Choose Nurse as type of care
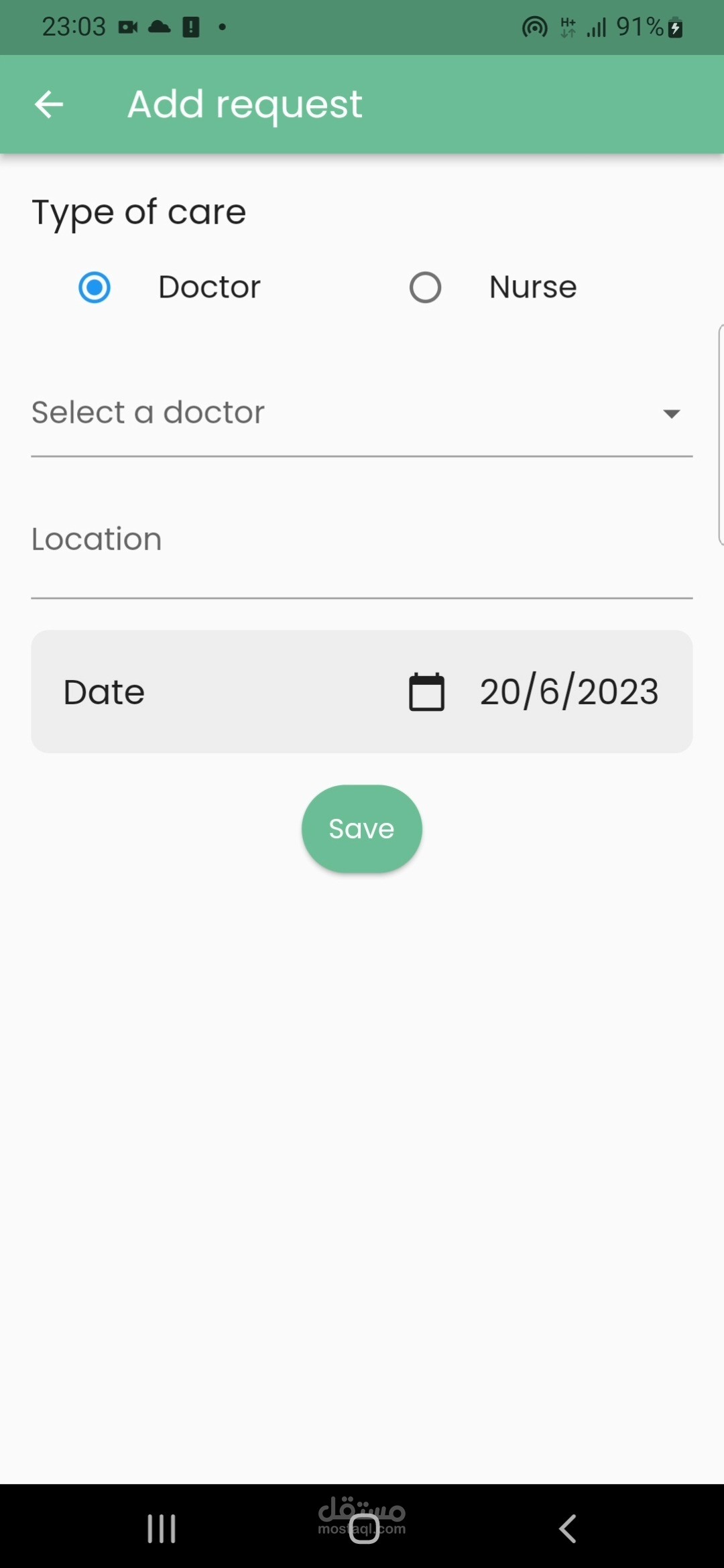This screenshot has height=1568, width=724. (x=426, y=287)
